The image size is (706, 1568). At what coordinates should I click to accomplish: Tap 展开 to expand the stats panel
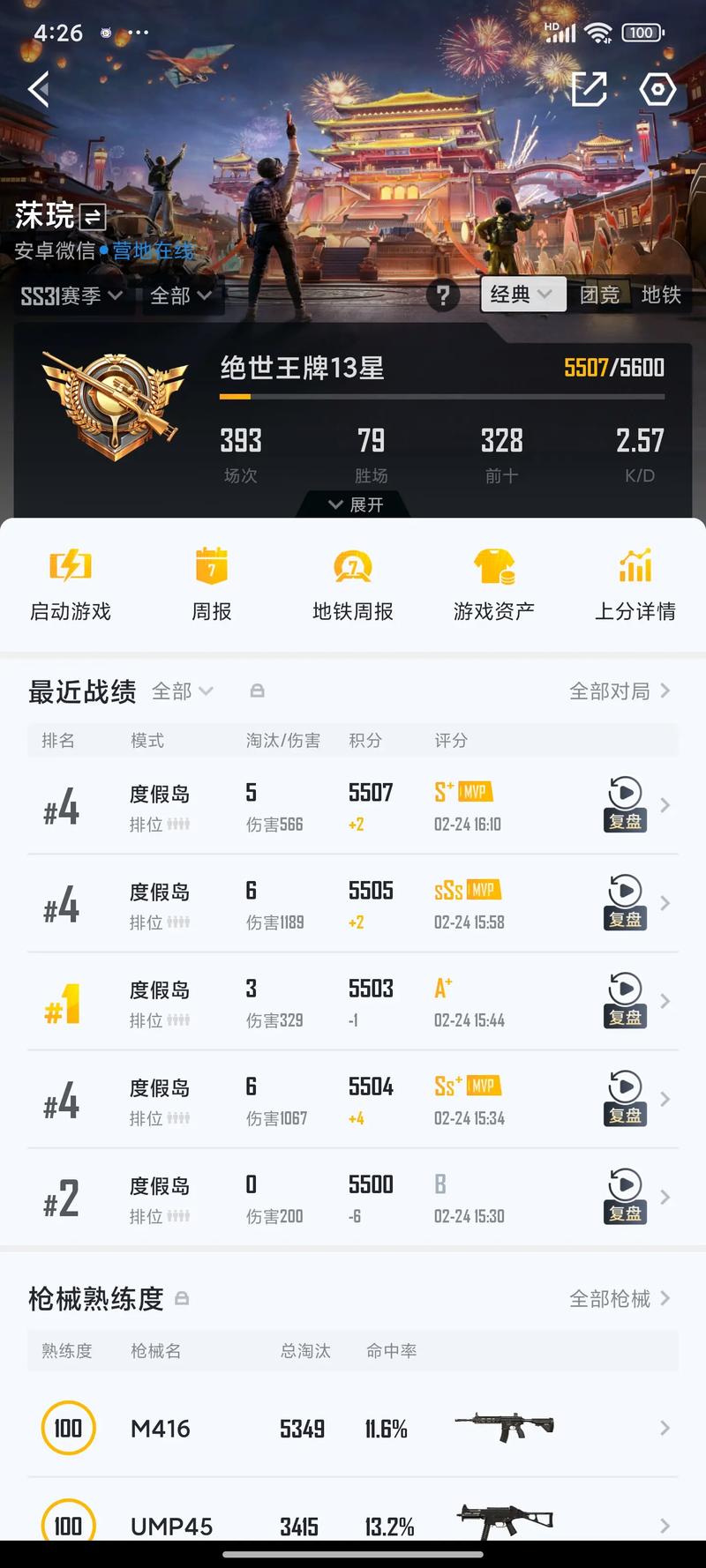[x=353, y=504]
